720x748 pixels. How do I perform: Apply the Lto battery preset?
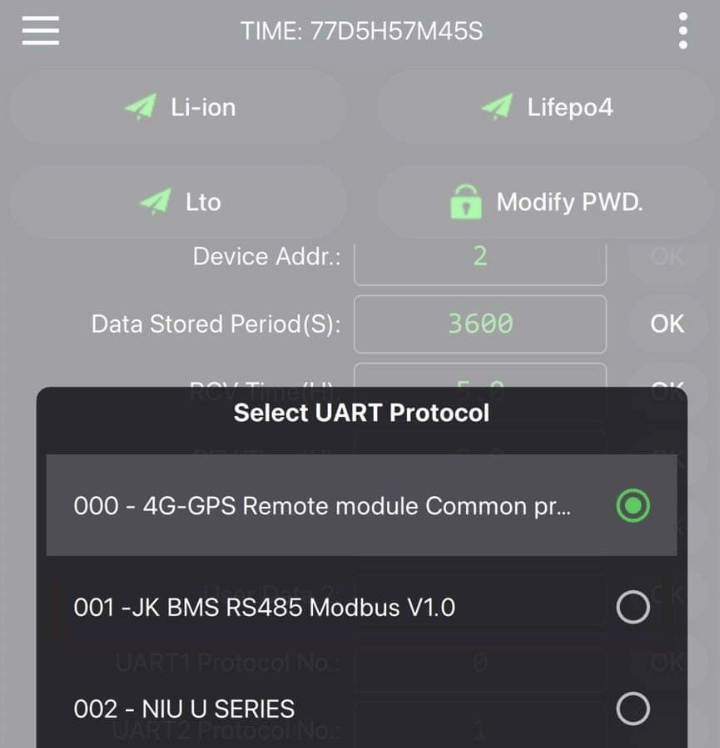click(180, 201)
